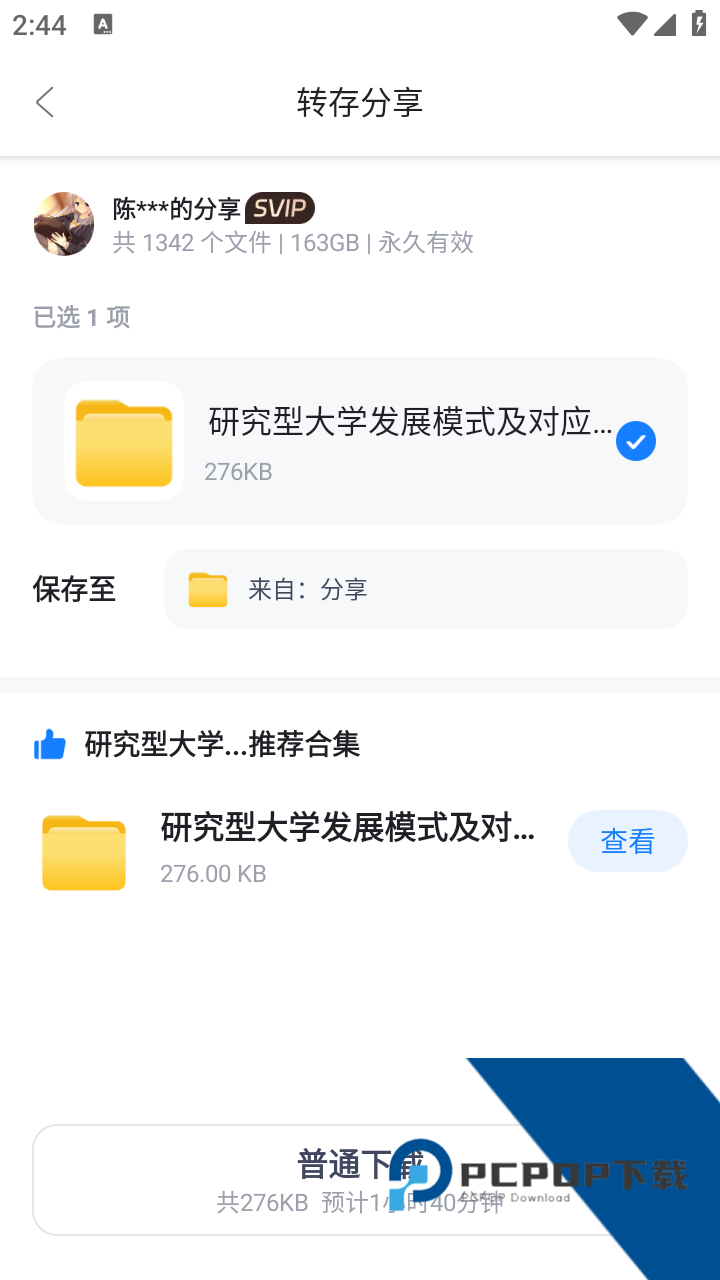This screenshot has width=720, height=1280.
Task: Tap the 普通下载 download button
Action: point(360,1179)
